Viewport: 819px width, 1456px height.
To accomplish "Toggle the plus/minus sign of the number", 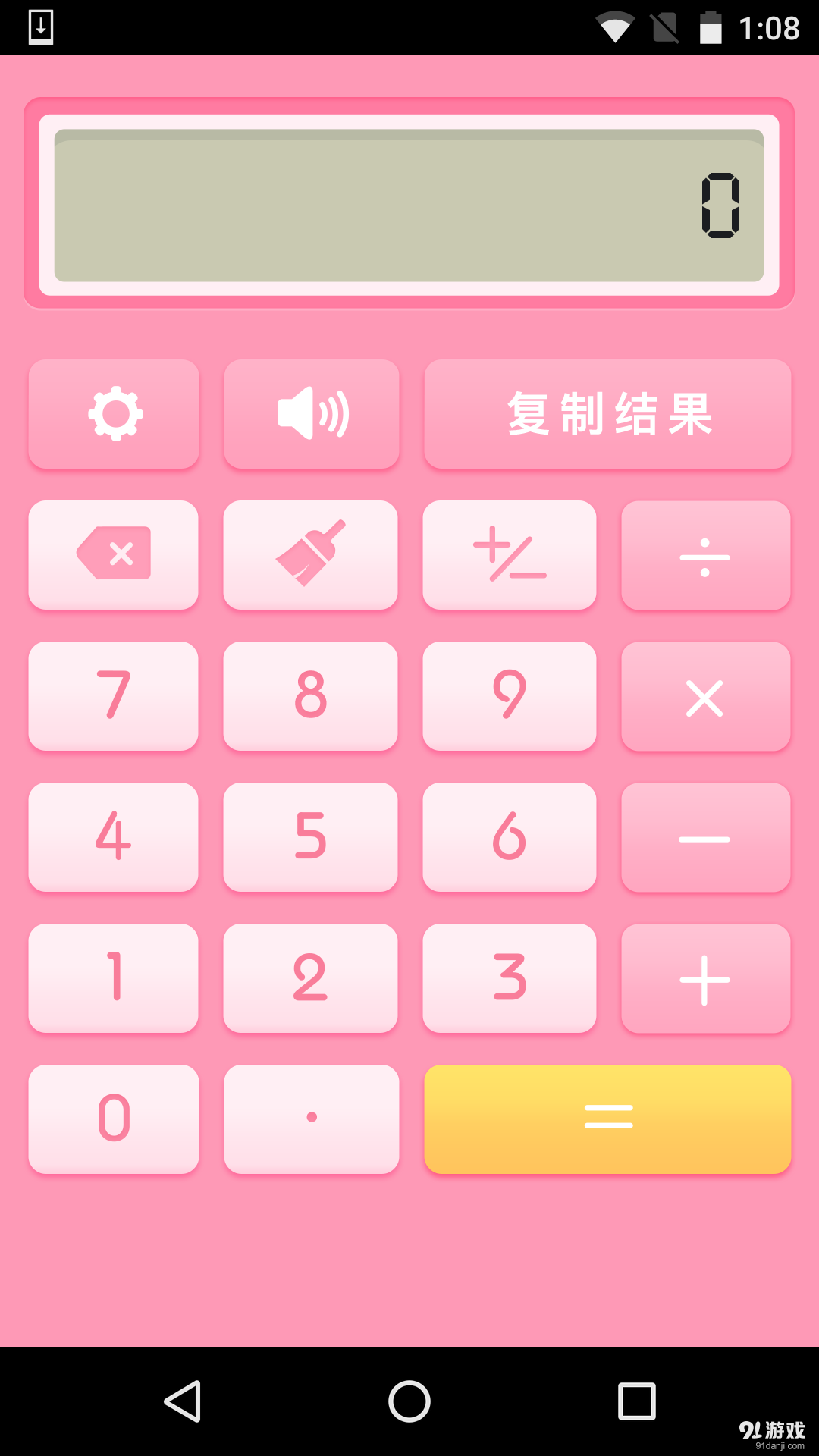I will 510,555.
